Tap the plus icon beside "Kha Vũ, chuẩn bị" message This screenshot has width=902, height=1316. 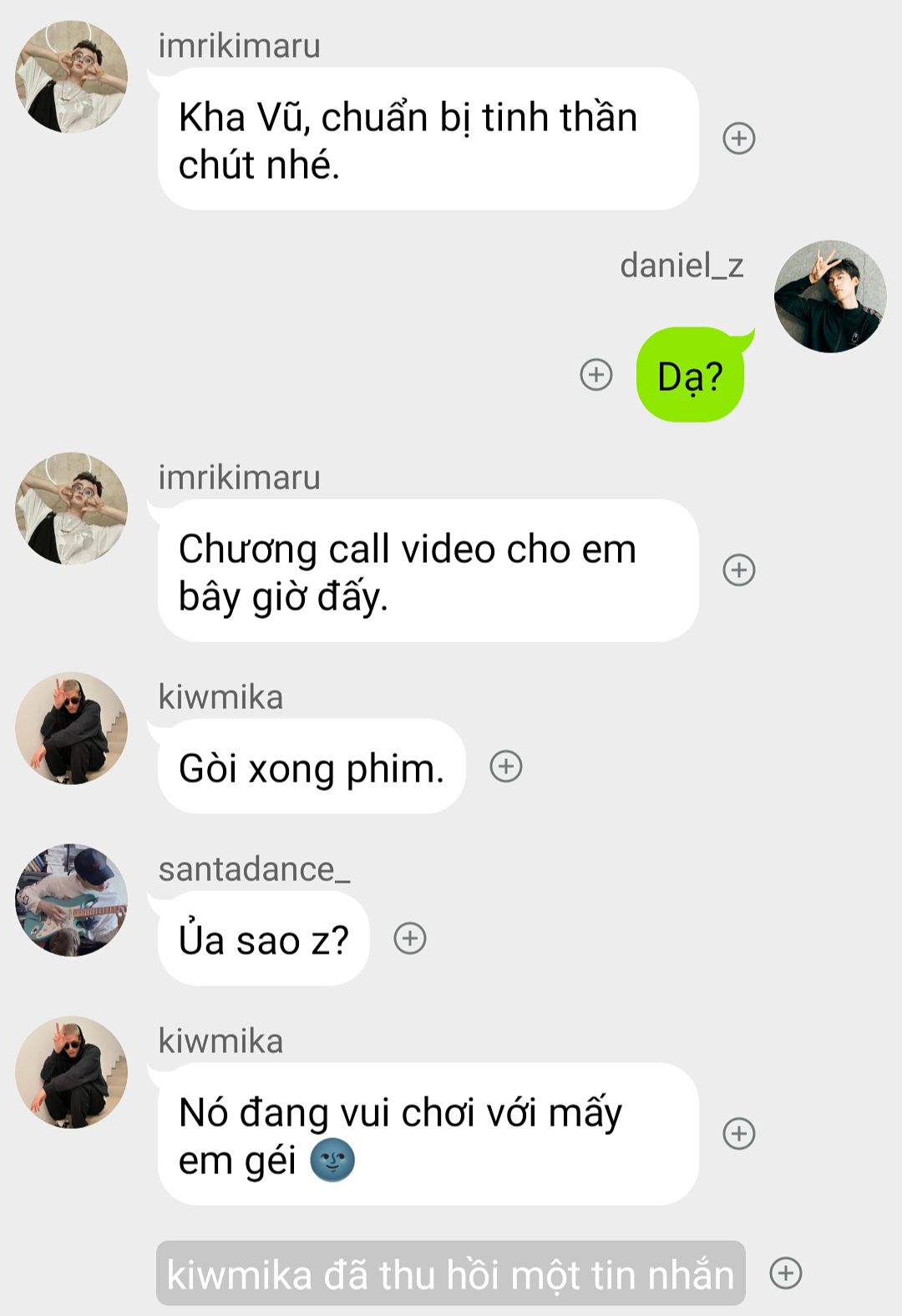coord(739,138)
